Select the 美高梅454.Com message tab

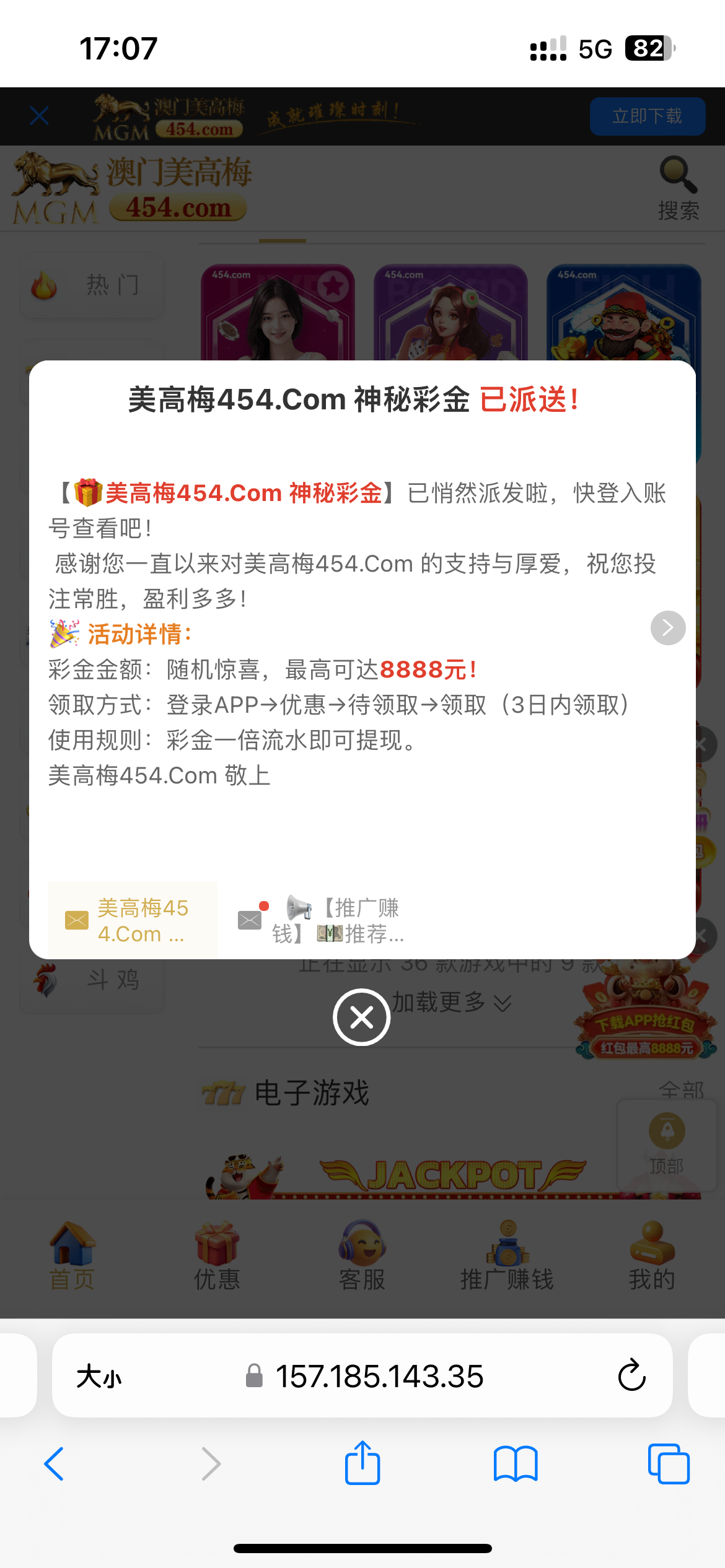pos(133,920)
